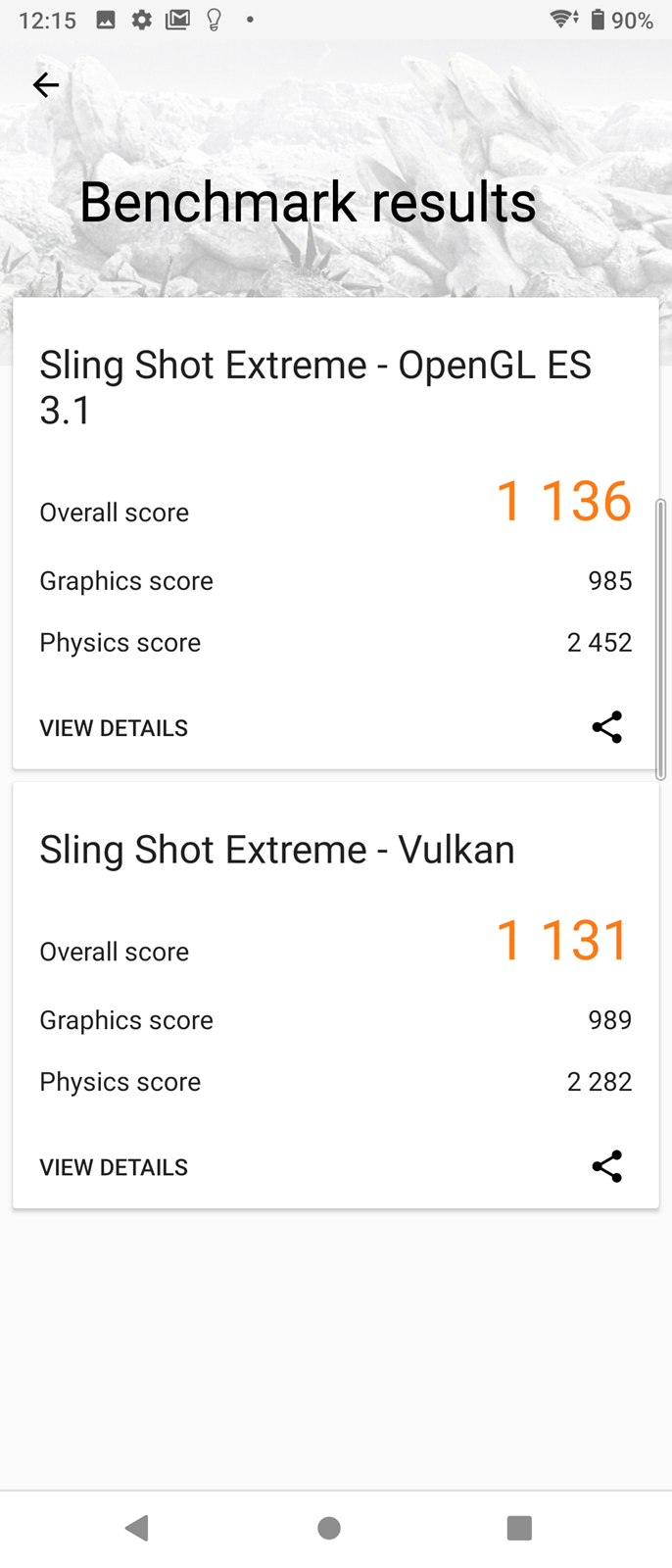
Task: Share the Vulkan benchmark result
Action: click(606, 1166)
